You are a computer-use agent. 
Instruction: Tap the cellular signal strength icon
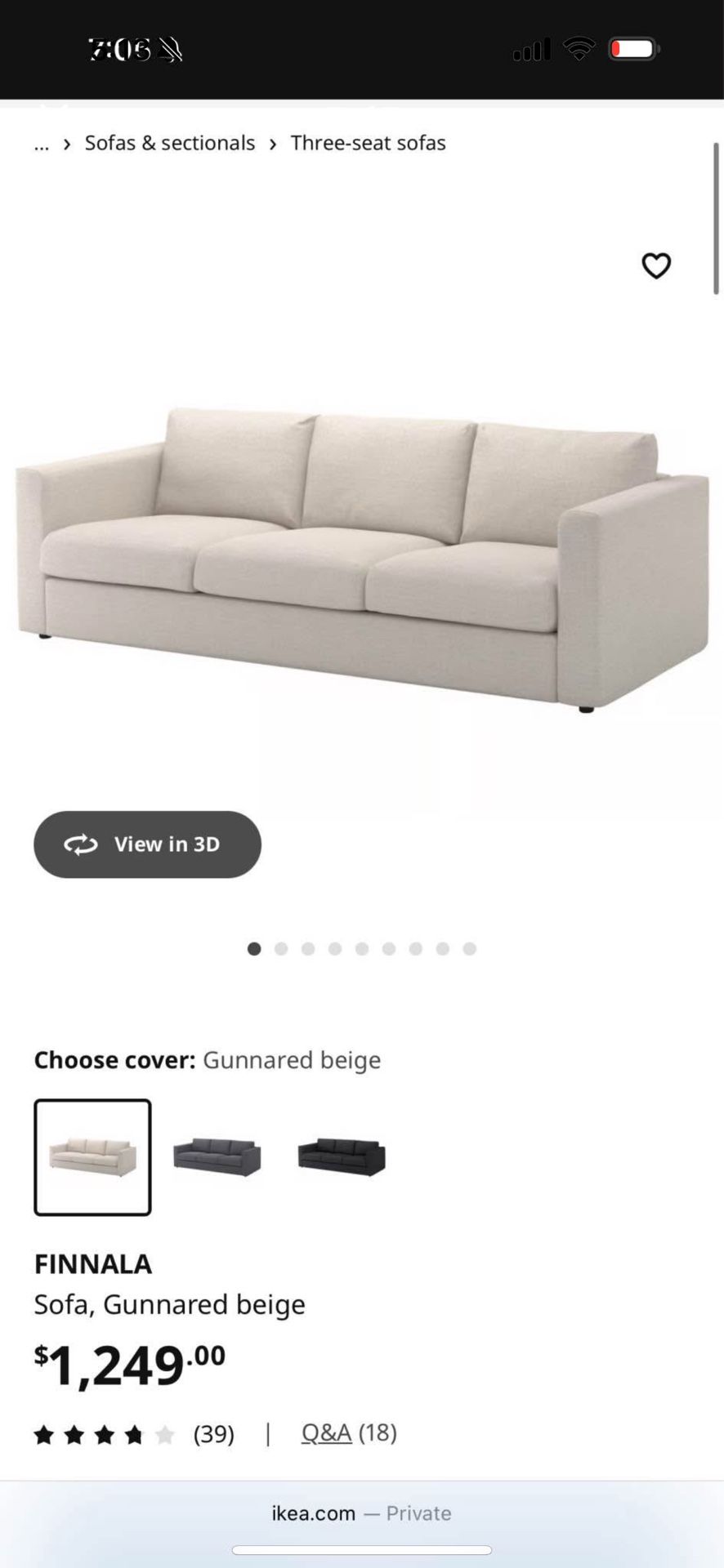(531, 49)
